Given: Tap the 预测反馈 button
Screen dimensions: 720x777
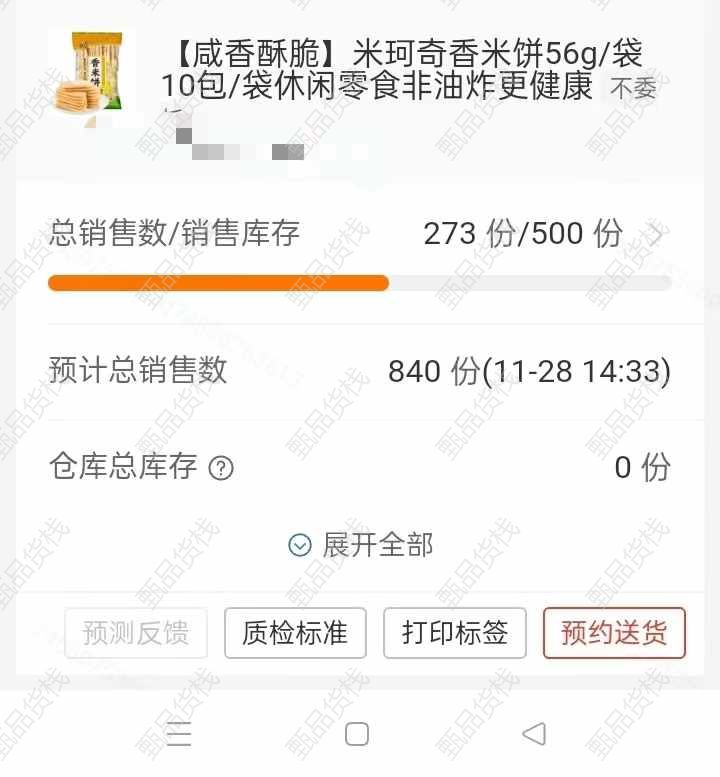Looking at the screenshot, I should click(136, 633).
